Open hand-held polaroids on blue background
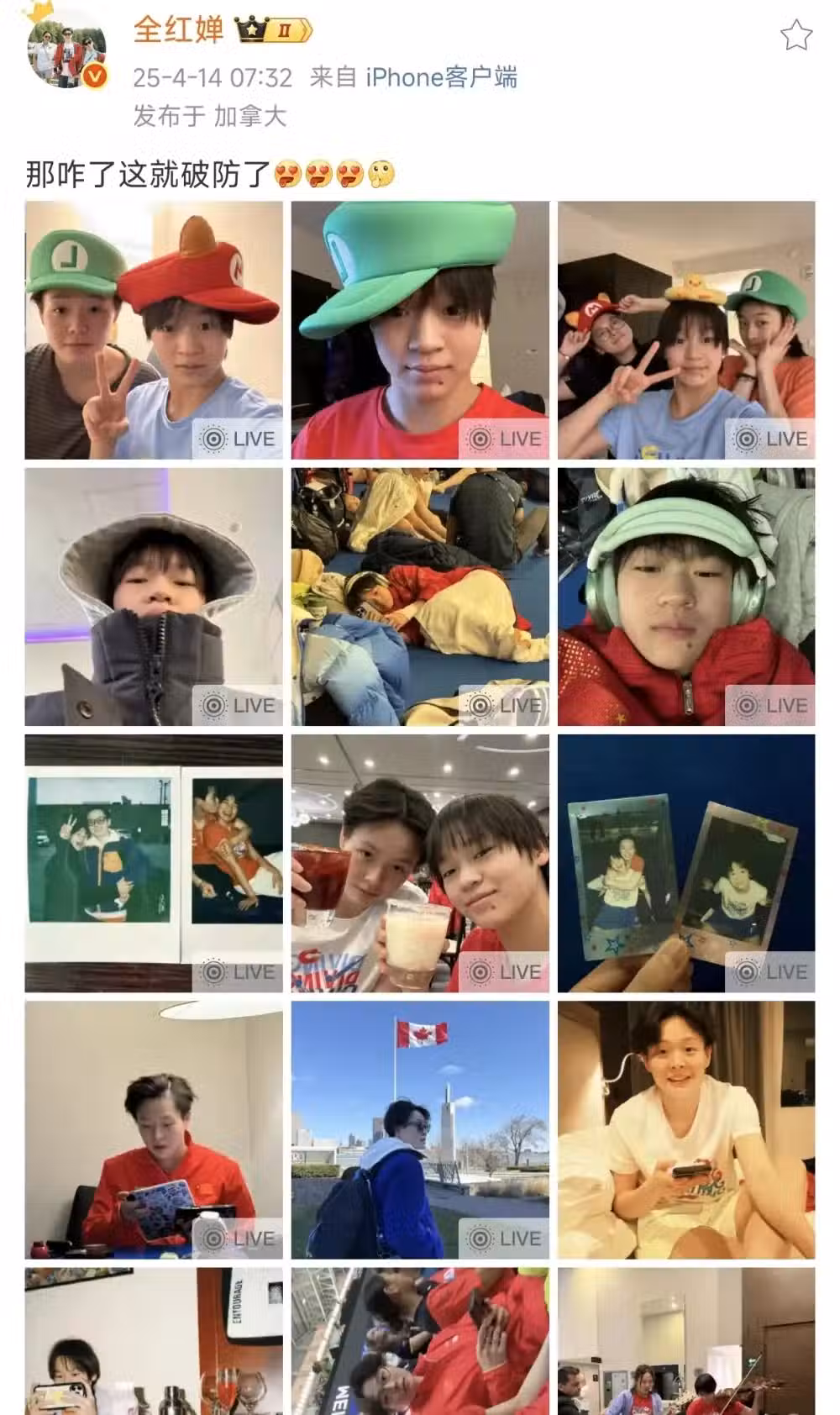 [686, 863]
